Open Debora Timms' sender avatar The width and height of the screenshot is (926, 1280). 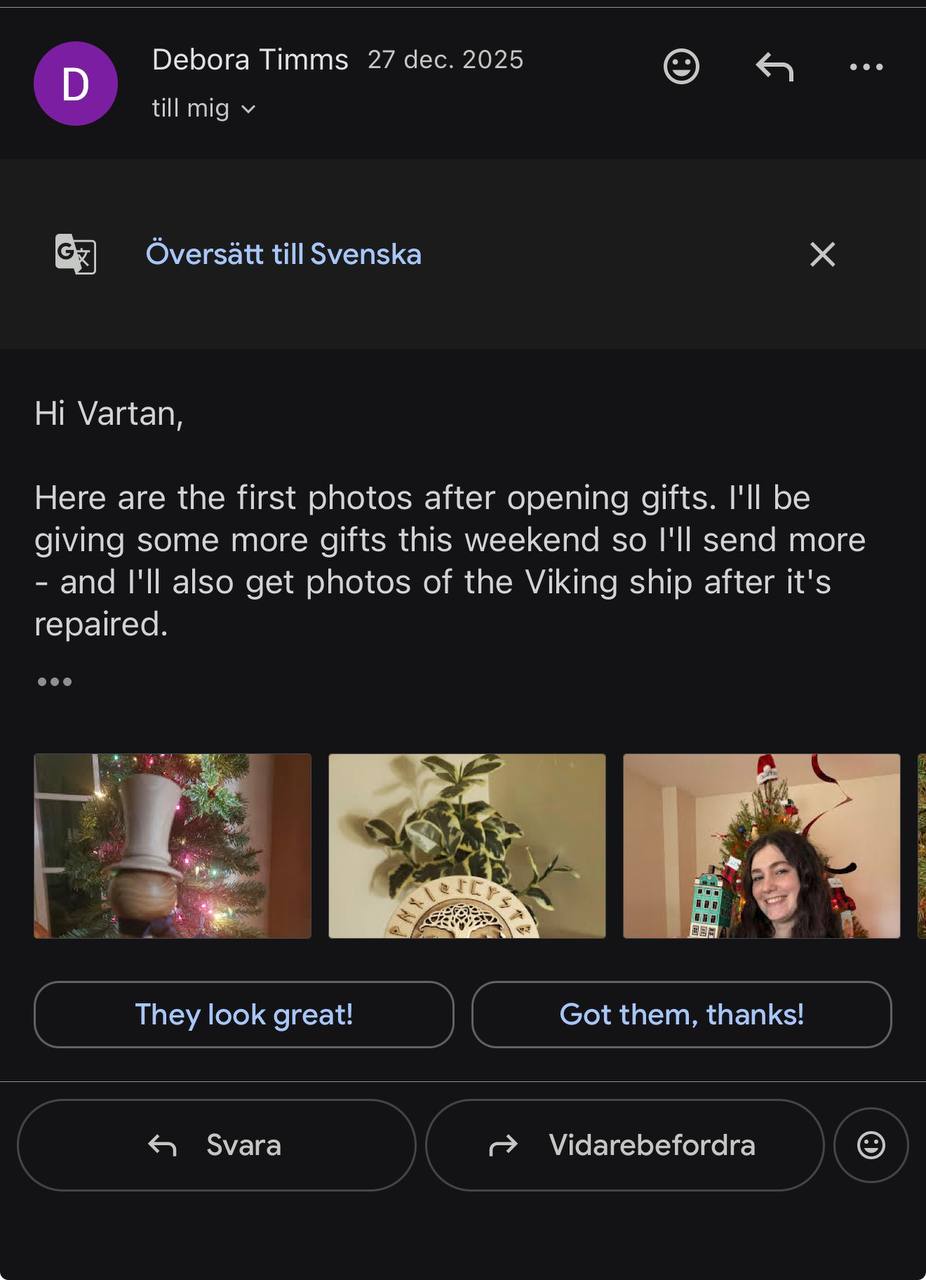(76, 84)
